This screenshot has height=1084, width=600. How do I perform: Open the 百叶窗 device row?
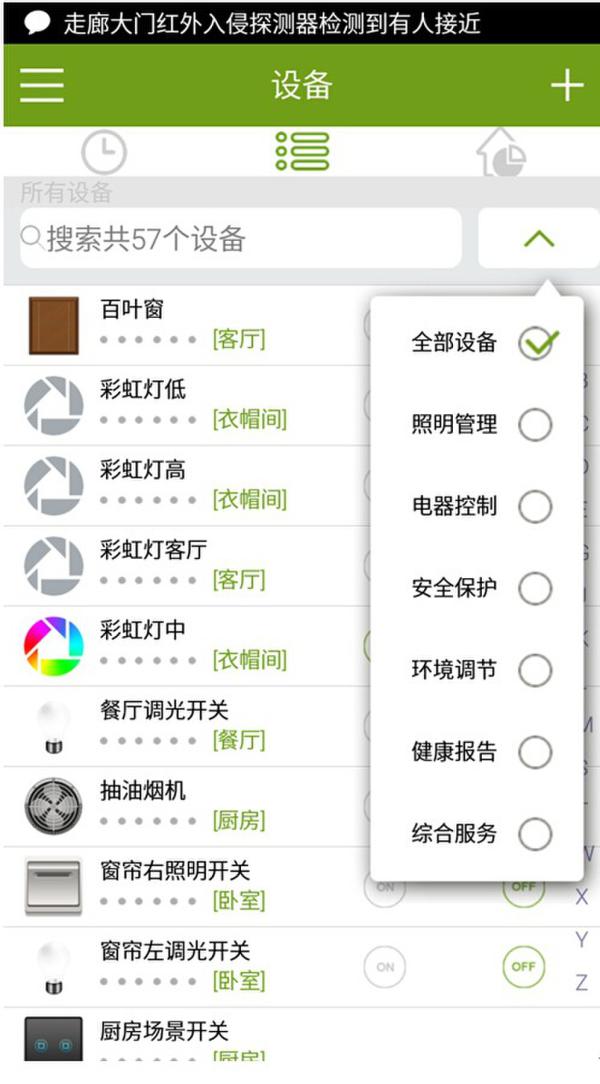tap(180, 325)
